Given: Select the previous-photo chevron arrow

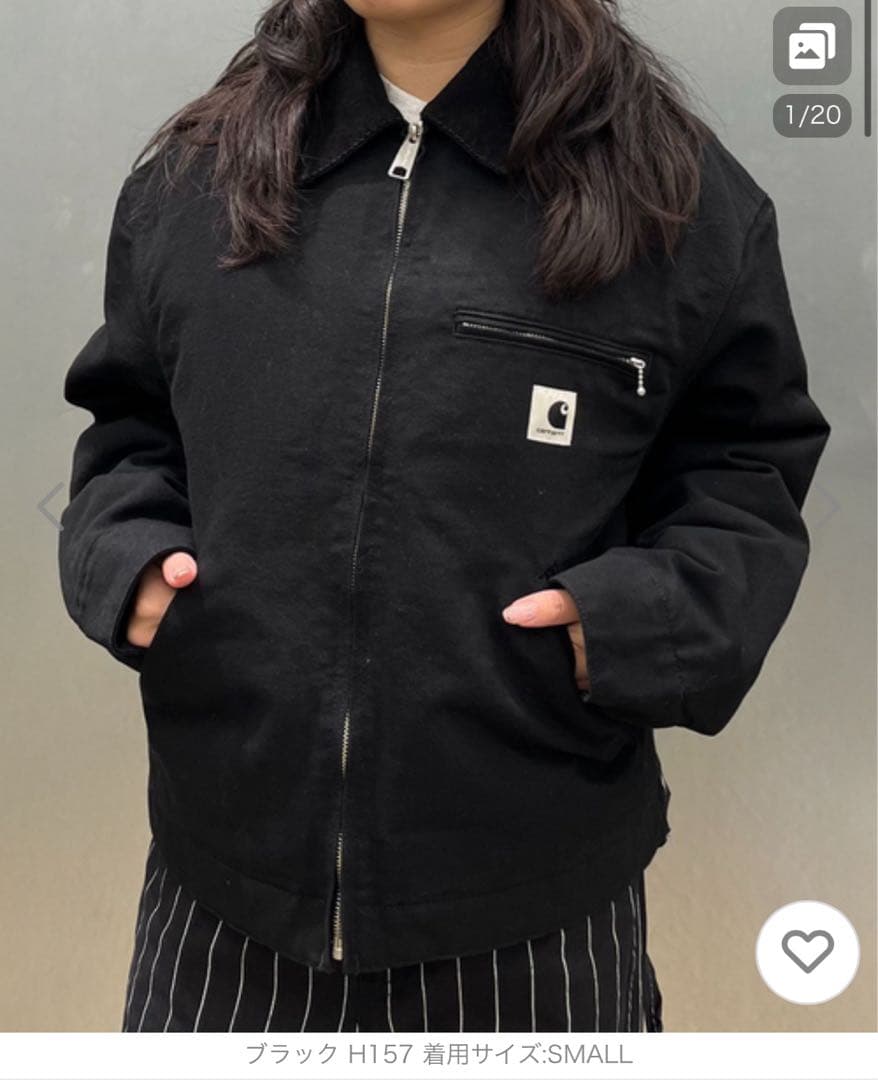Looking at the screenshot, I should [x=46, y=506].
